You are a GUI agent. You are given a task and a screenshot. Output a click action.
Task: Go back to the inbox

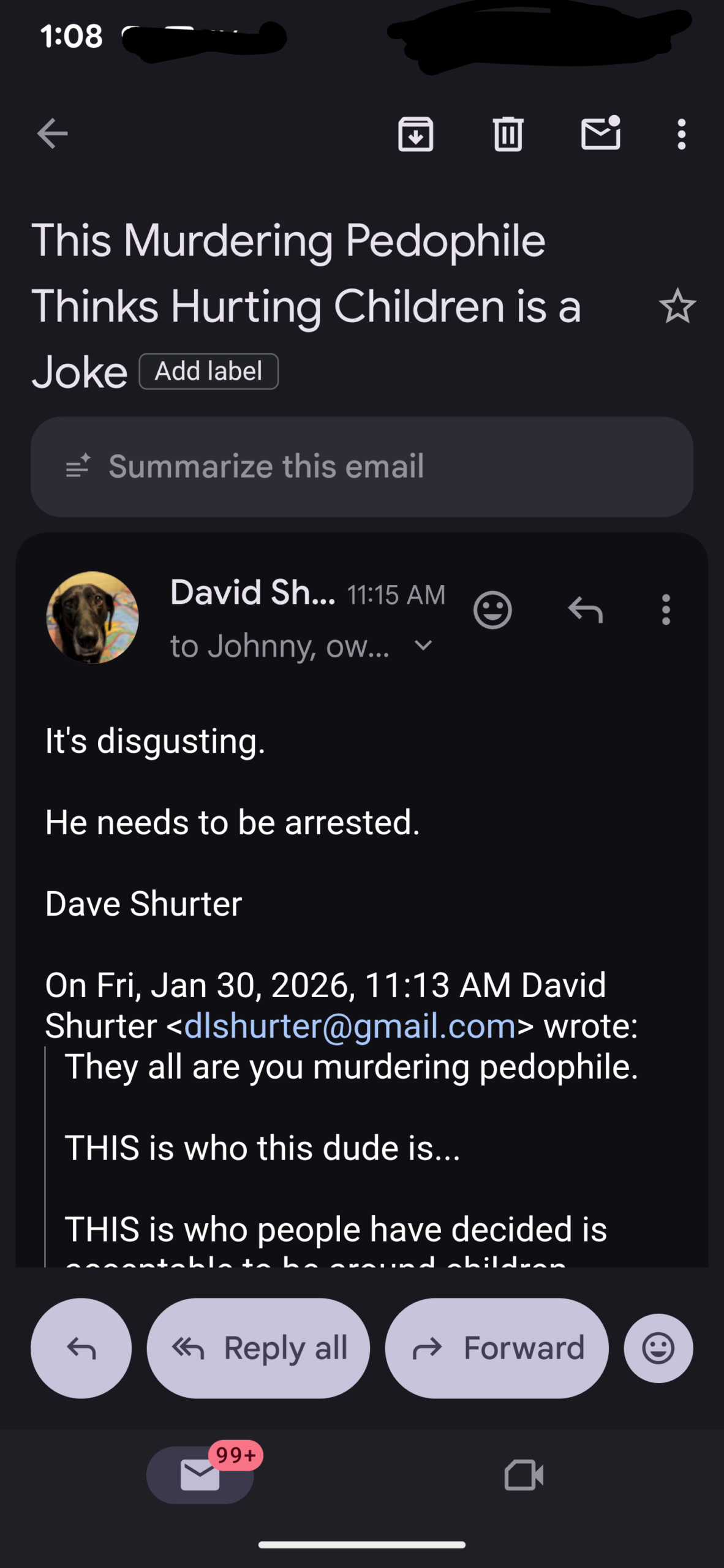pos(53,134)
